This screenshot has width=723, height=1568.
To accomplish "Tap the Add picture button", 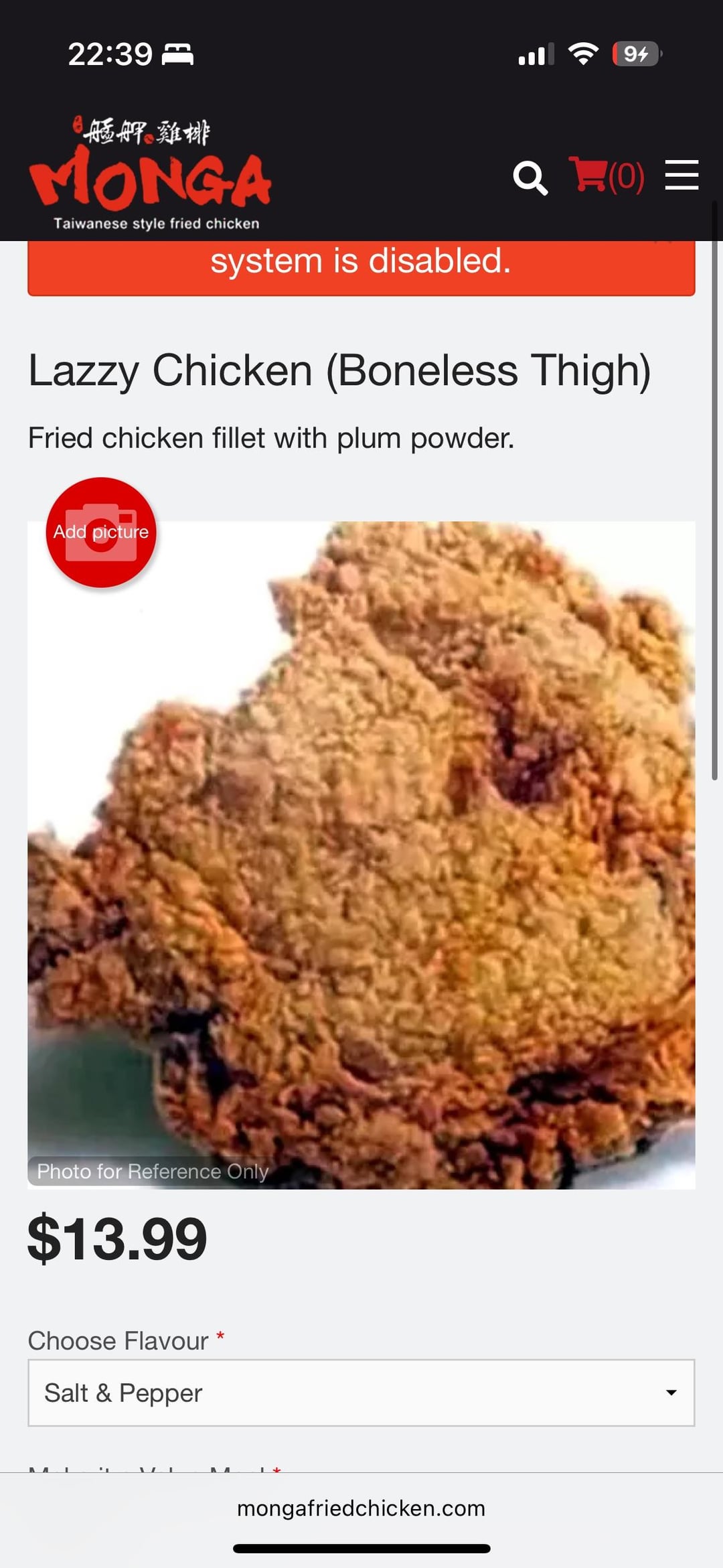I will (x=101, y=532).
